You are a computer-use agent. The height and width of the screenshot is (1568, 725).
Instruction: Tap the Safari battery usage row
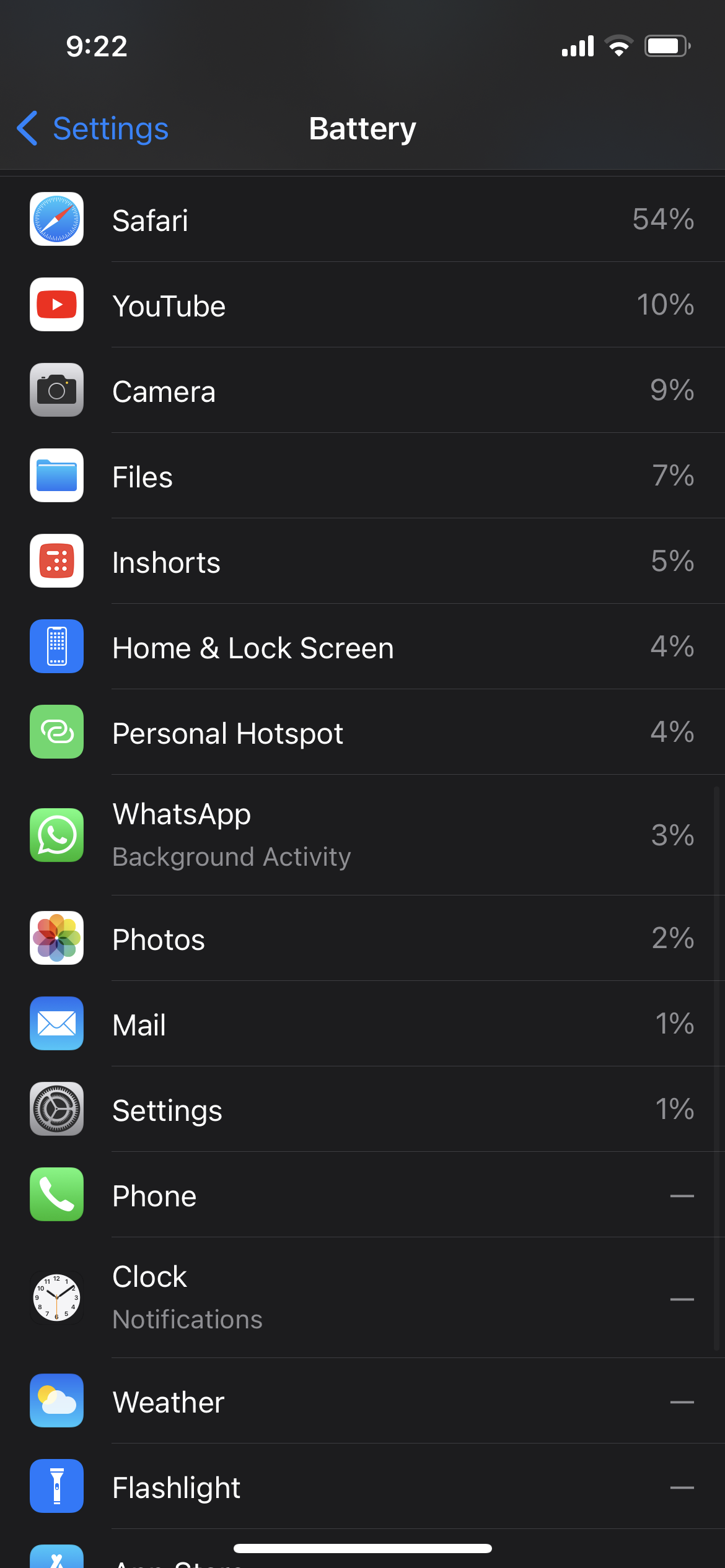pyautogui.click(x=362, y=219)
